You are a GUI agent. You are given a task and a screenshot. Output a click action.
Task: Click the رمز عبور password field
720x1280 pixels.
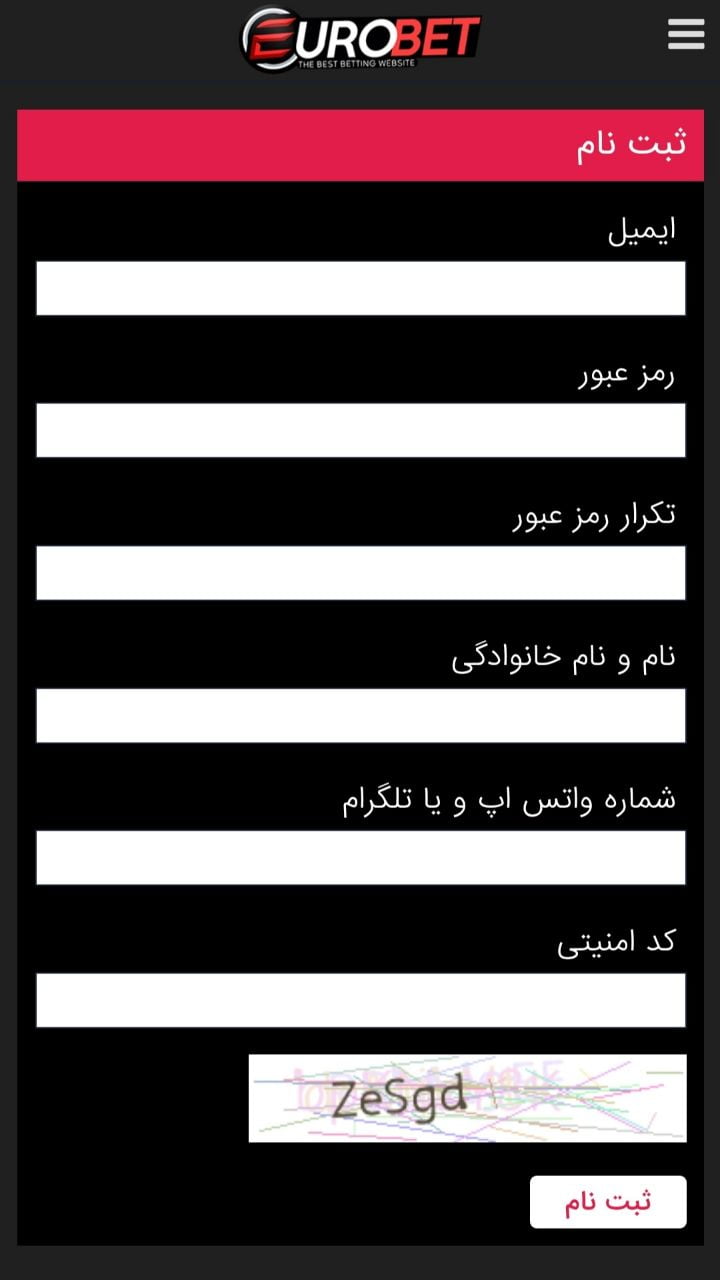pyautogui.click(x=360, y=430)
